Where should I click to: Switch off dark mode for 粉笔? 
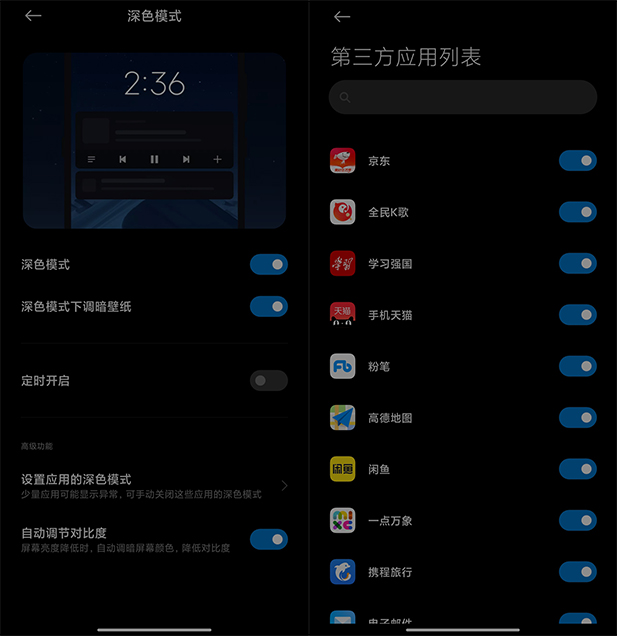[x=577, y=366]
